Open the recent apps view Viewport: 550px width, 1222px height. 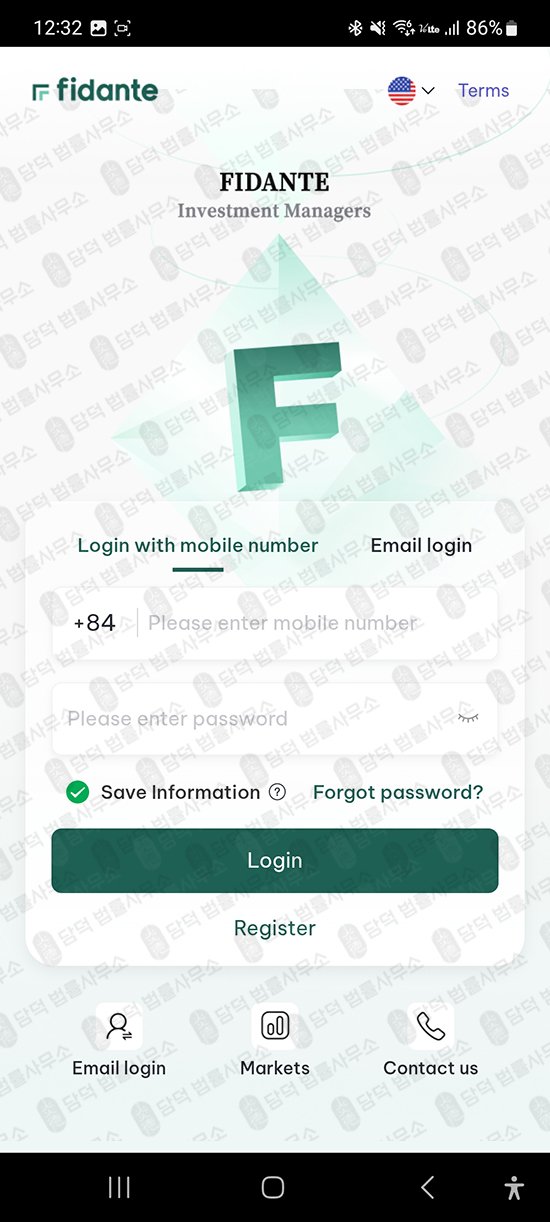coord(119,1187)
